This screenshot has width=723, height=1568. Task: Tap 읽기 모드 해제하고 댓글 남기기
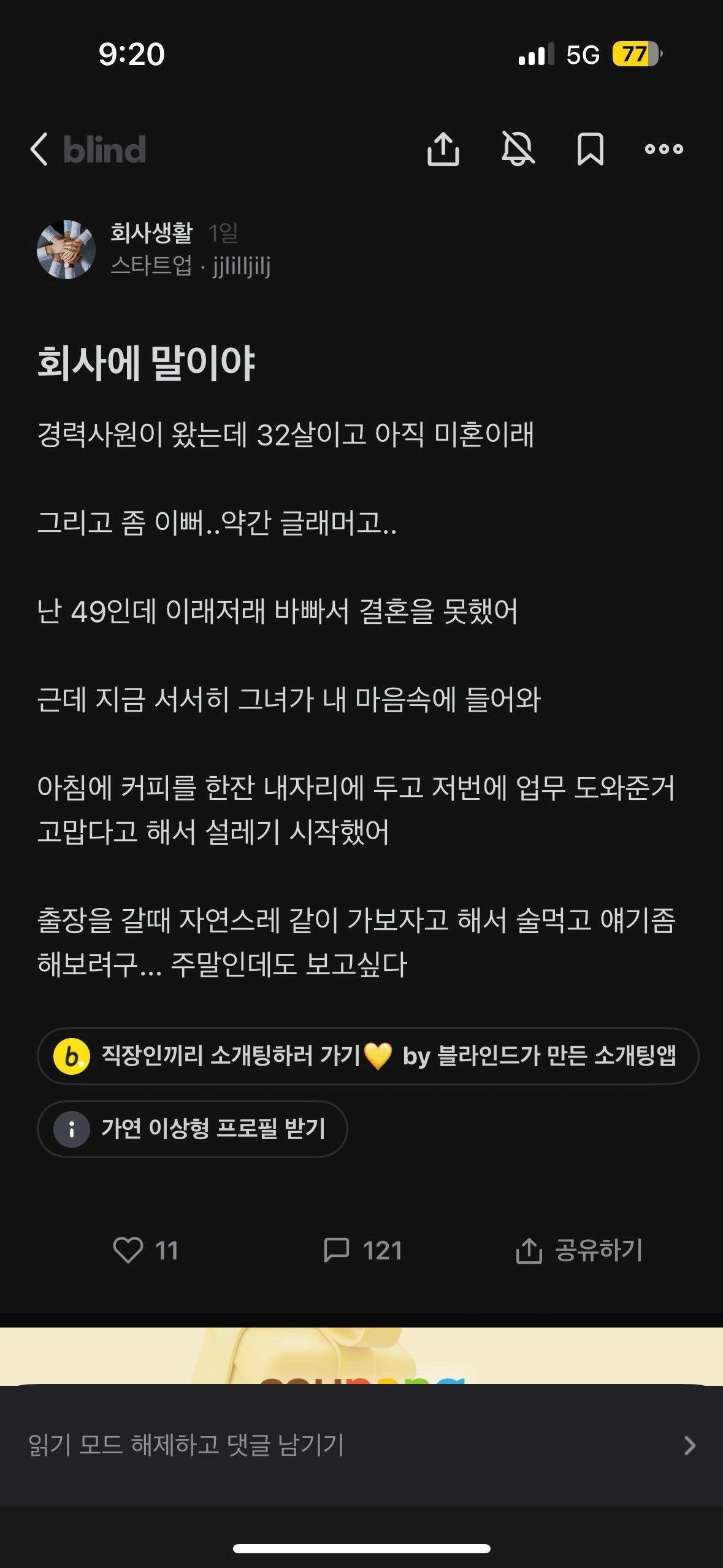[x=361, y=1445]
